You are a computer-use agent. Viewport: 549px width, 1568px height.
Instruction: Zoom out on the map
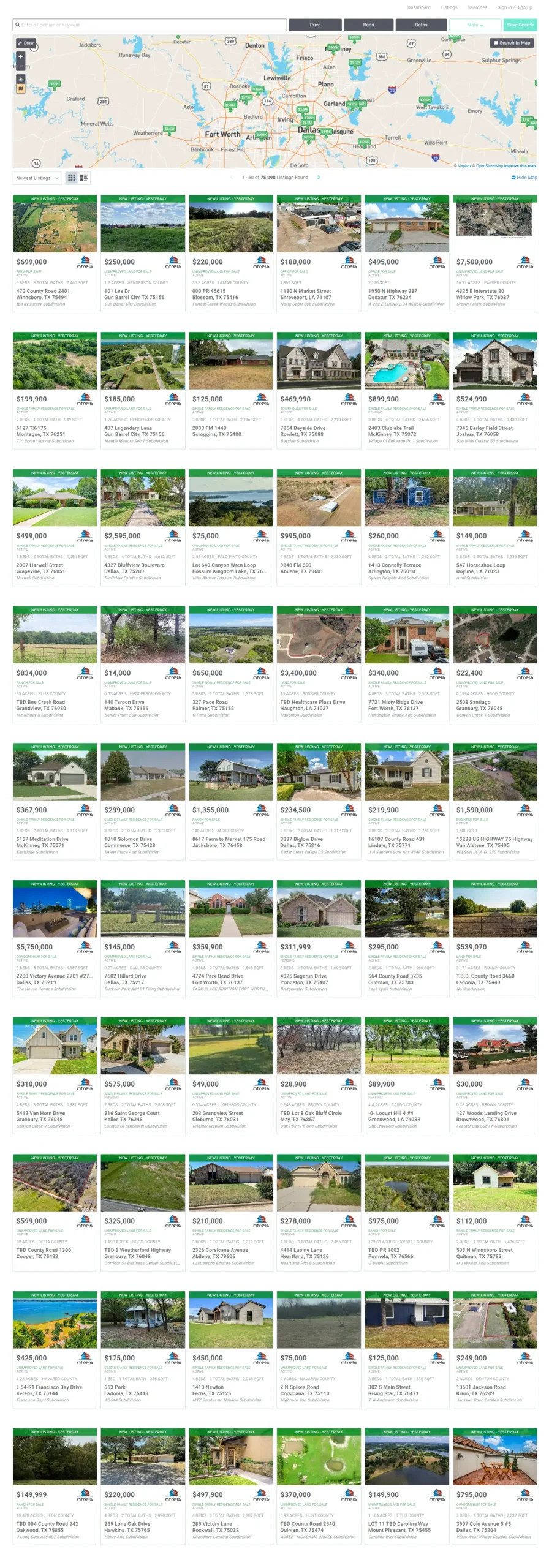point(21,66)
